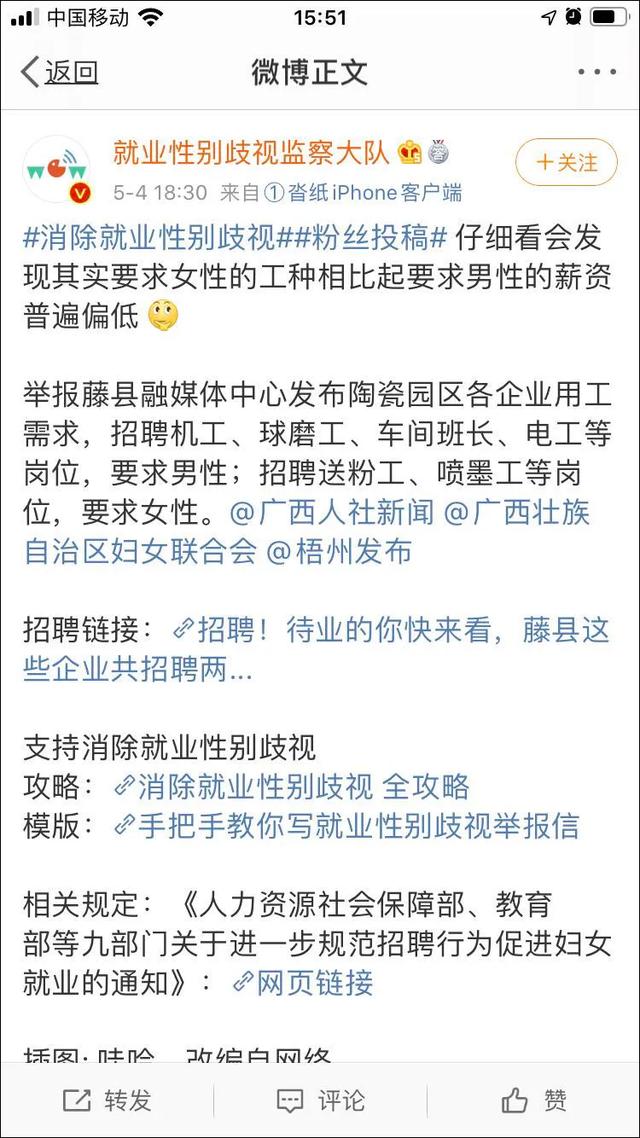Like this post with 赞
The image size is (640, 1138).
point(534,1101)
